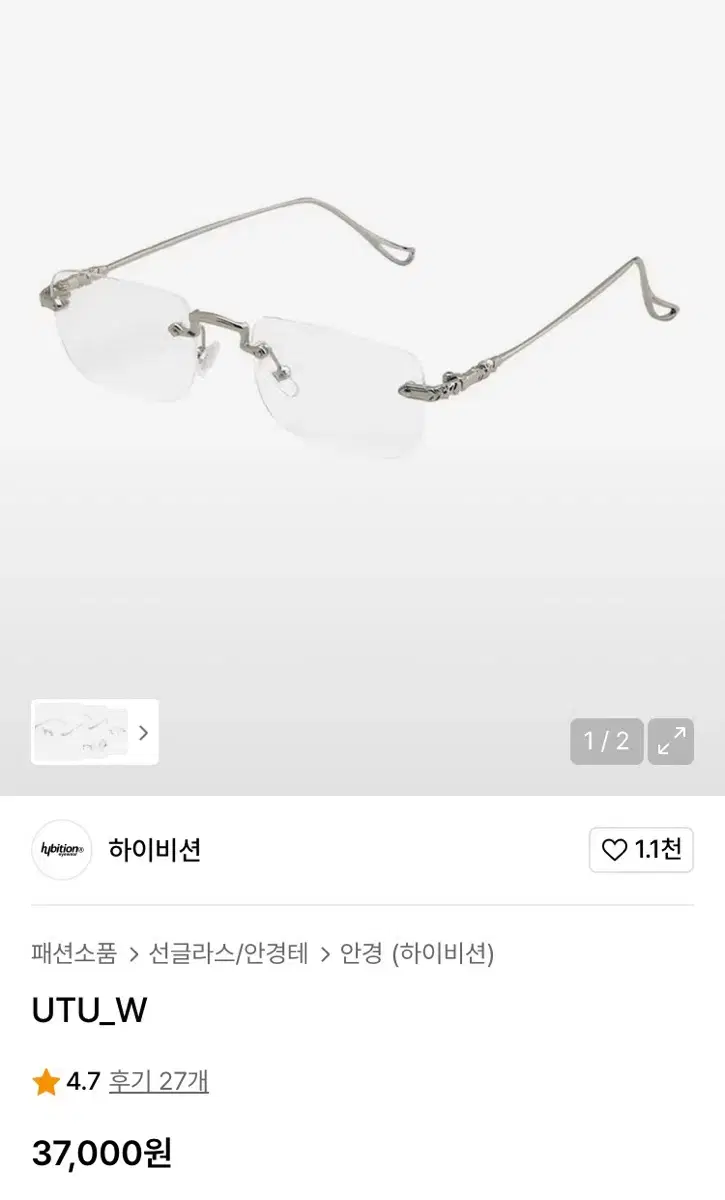
Task: Click the price 37,000원
Action: 100,1156
